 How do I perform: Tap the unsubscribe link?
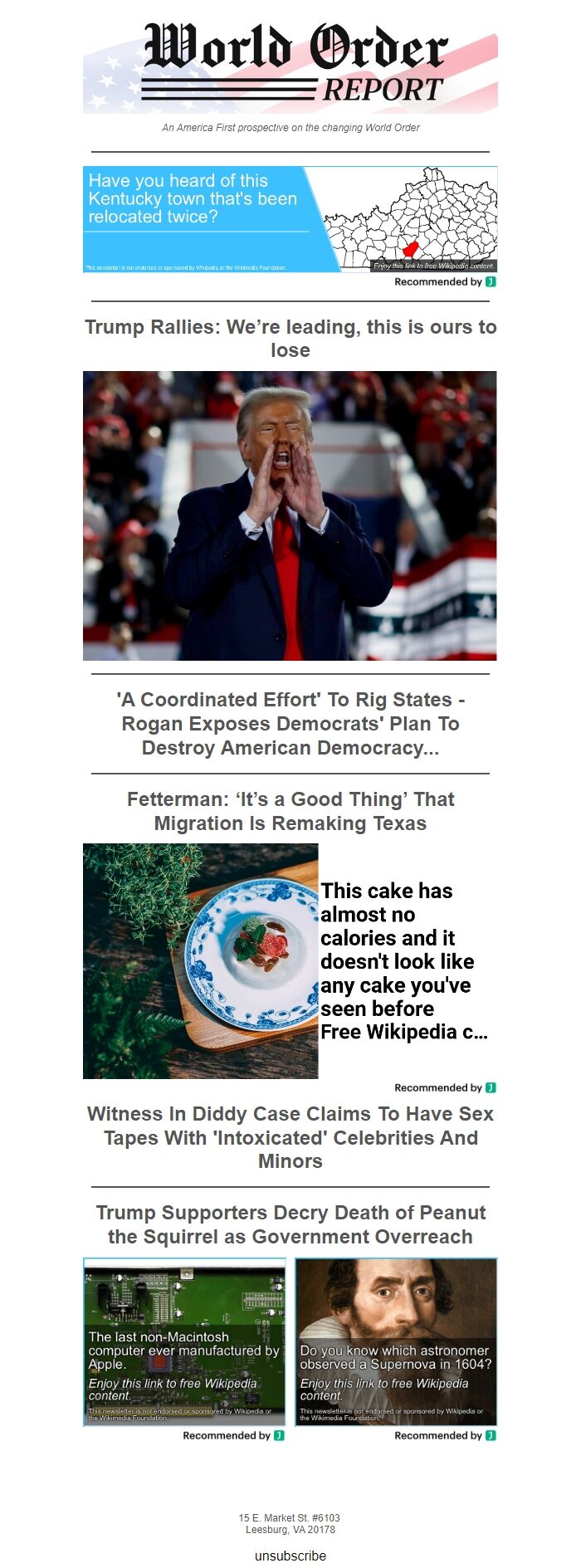290,1556
